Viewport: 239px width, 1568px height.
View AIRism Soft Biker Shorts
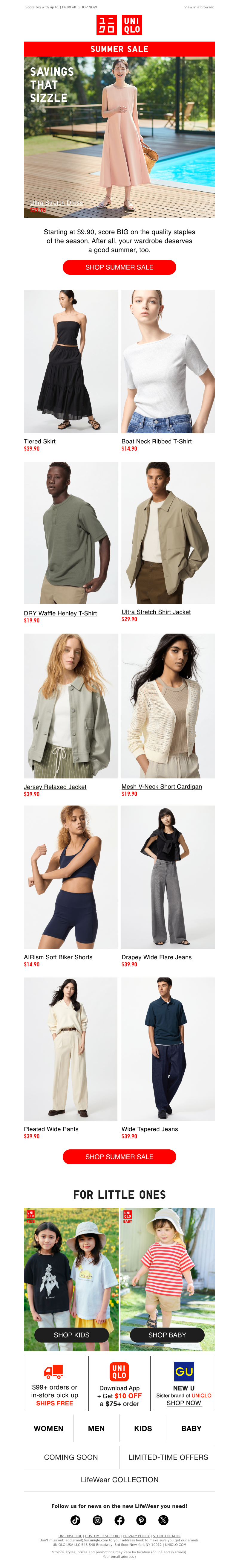tap(58, 957)
